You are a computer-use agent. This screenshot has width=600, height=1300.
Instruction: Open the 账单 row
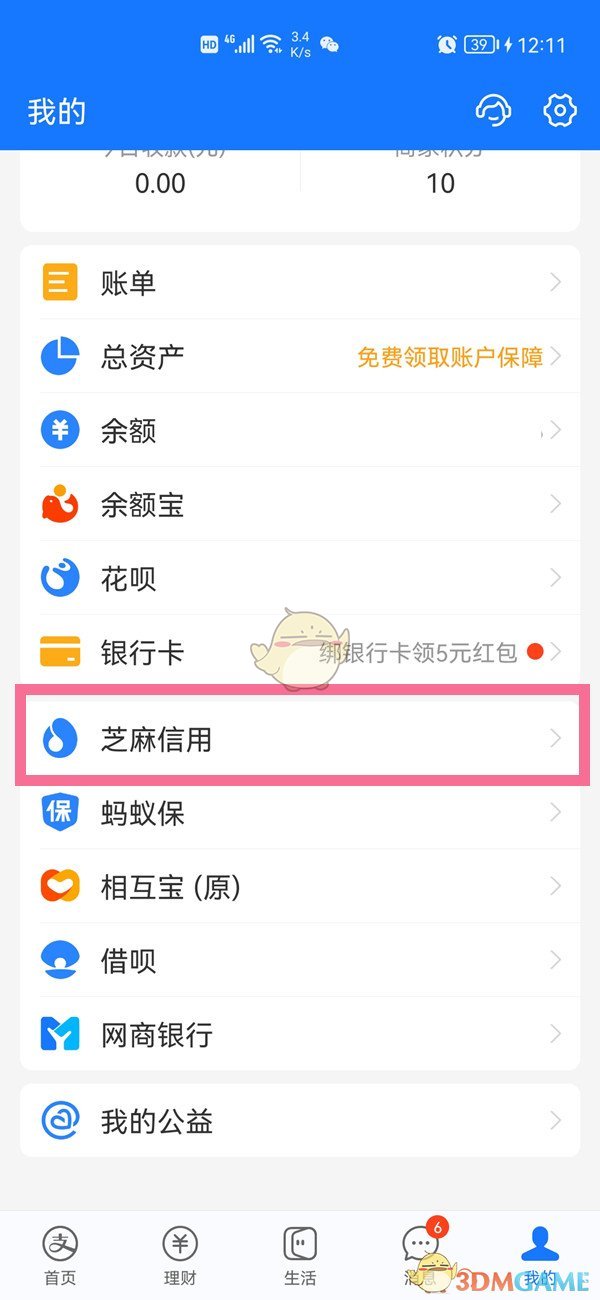pyautogui.click(x=300, y=283)
